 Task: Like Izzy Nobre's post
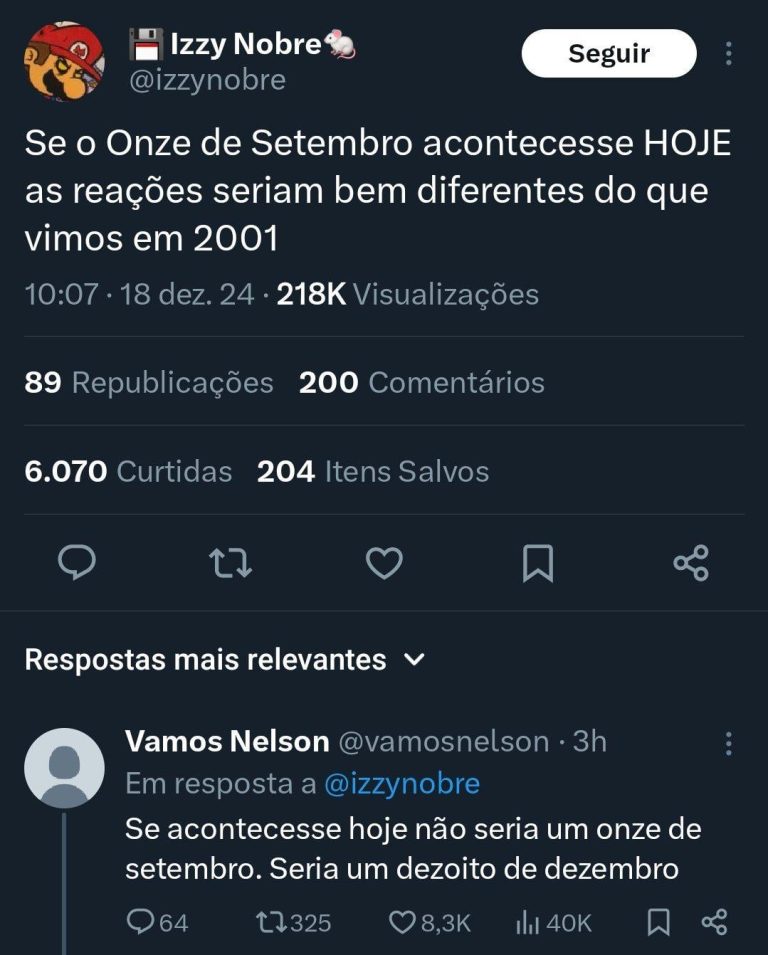(x=384, y=563)
